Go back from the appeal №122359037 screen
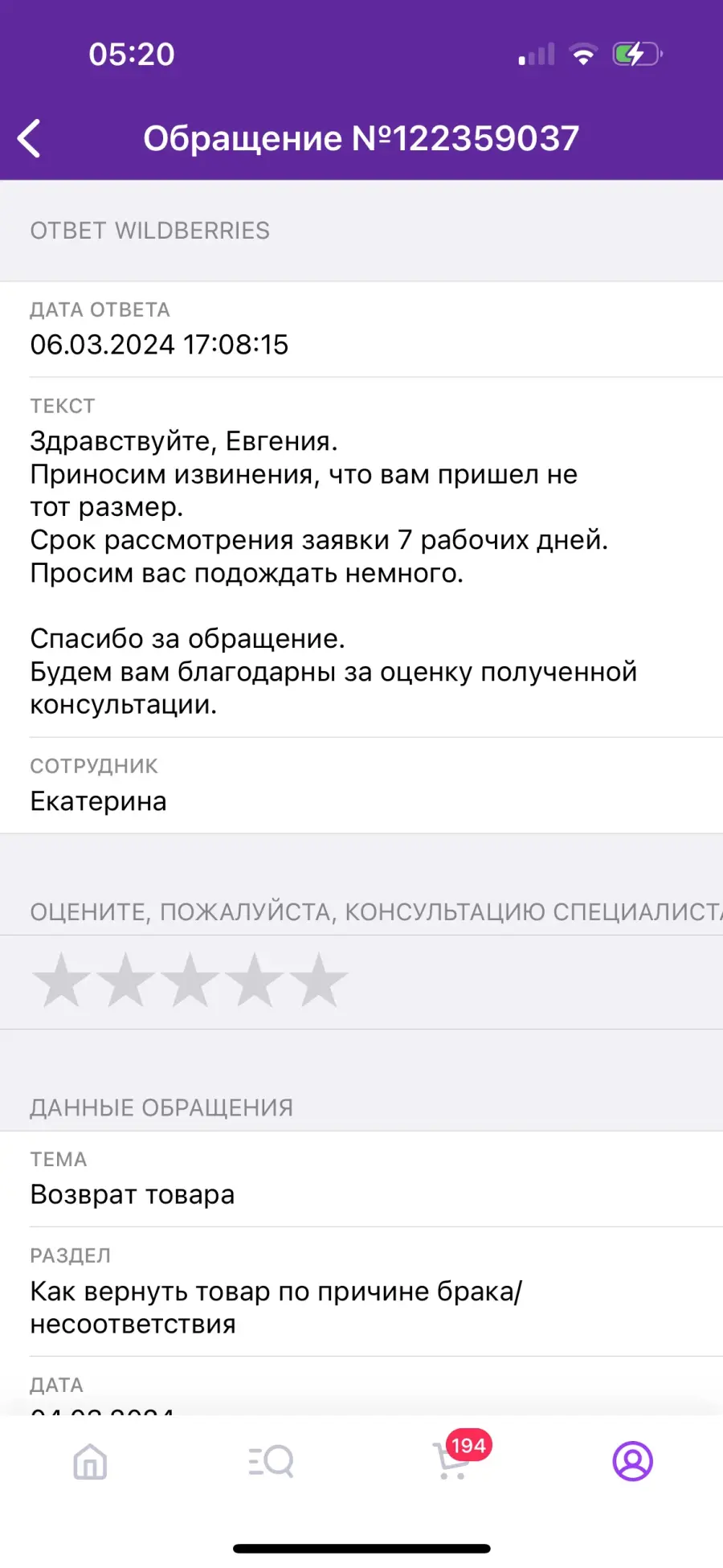Viewport: 723px width, 1568px height. [30, 138]
